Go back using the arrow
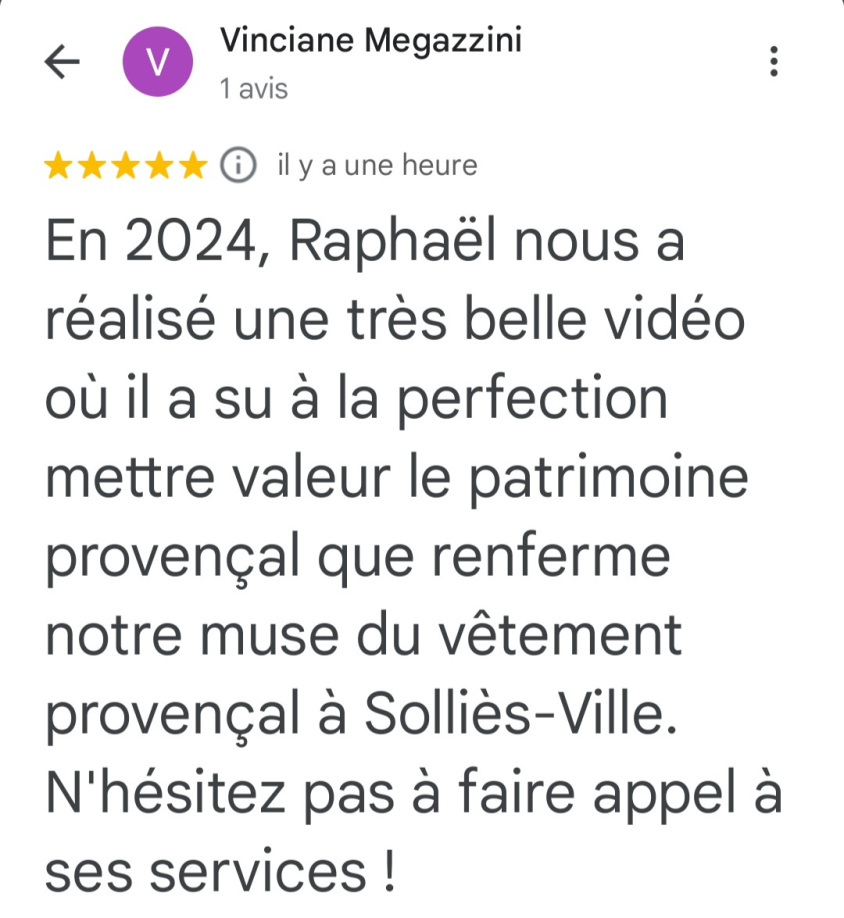Screen dimensions: 844x918 [x=62, y=63]
